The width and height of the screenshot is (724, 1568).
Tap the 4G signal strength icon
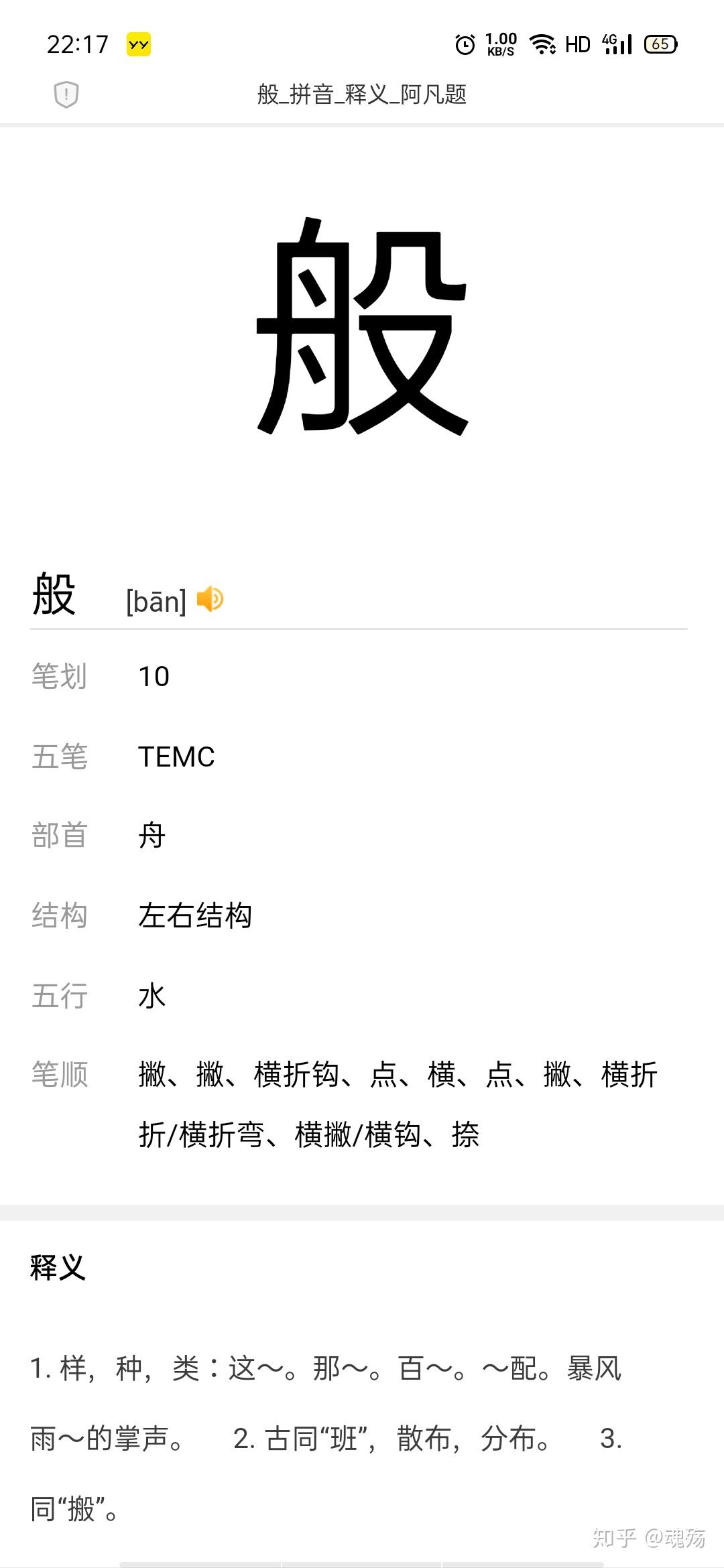click(x=617, y=43)
